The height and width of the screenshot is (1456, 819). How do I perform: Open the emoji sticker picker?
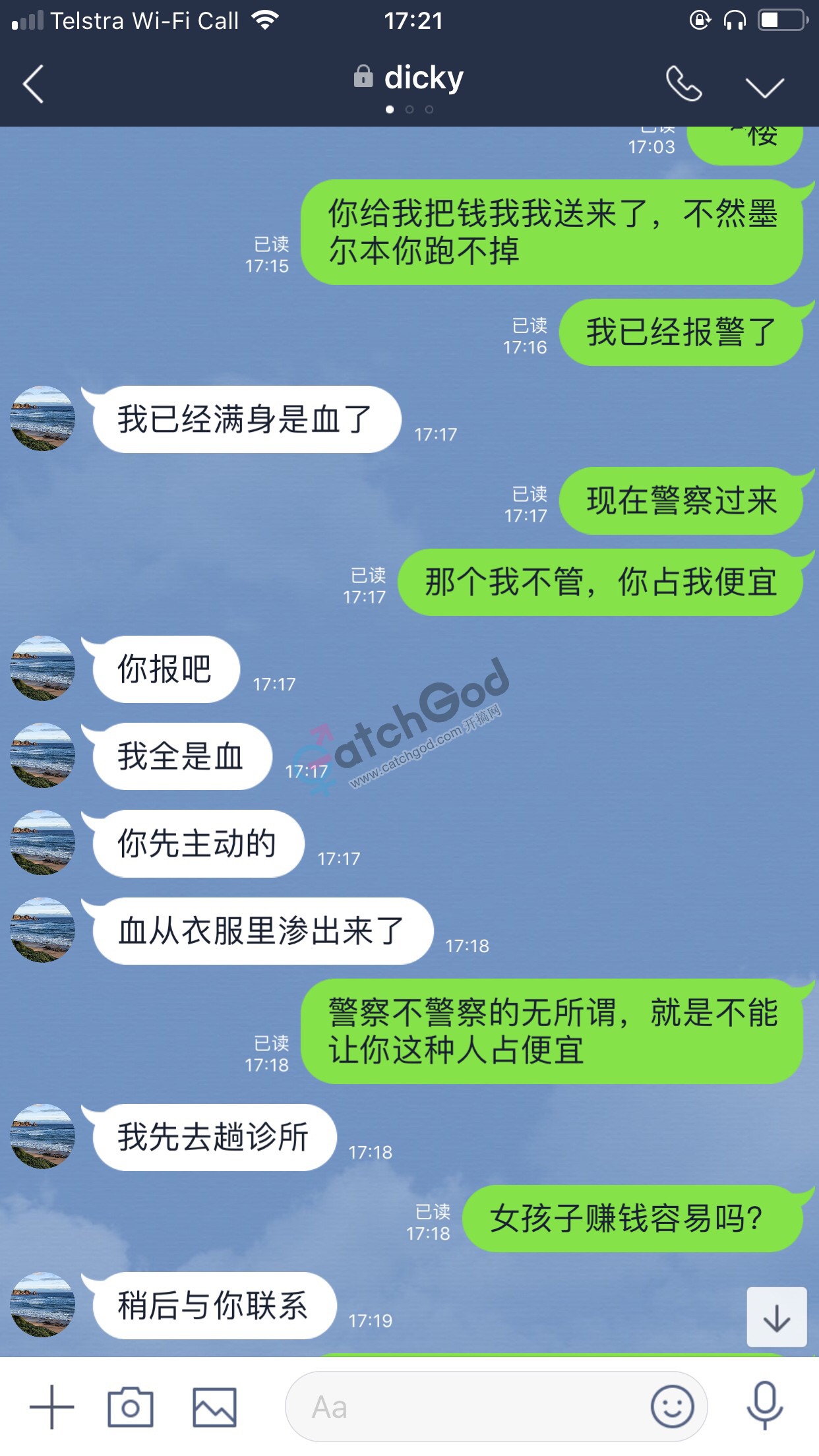pos(672,1407)
